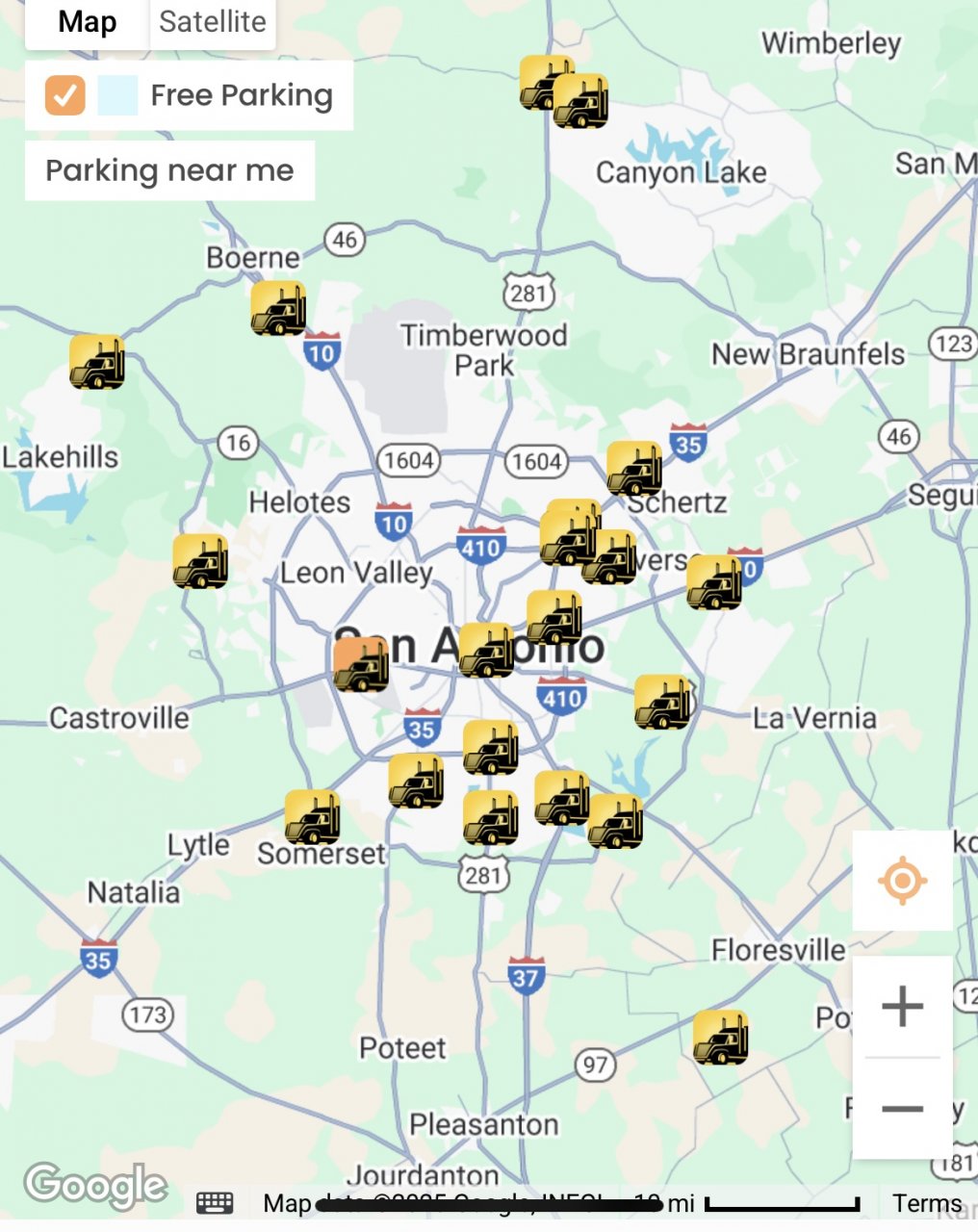Center map on my location
Image resolution: width=978 pixels, height=1232 pixels.
(x=902, y=881)
